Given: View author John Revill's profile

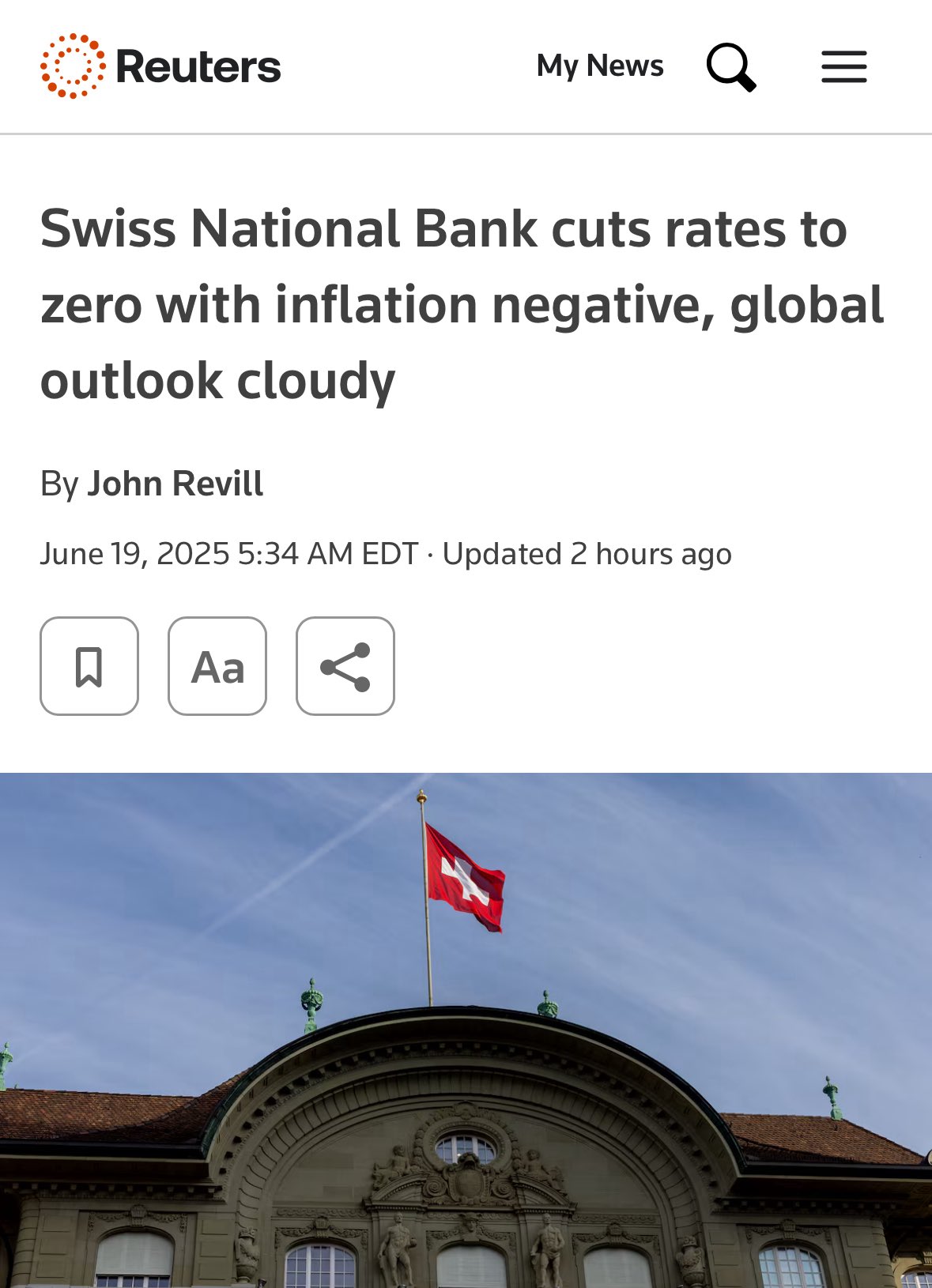Looking at the screenshot, I should 175,484.
